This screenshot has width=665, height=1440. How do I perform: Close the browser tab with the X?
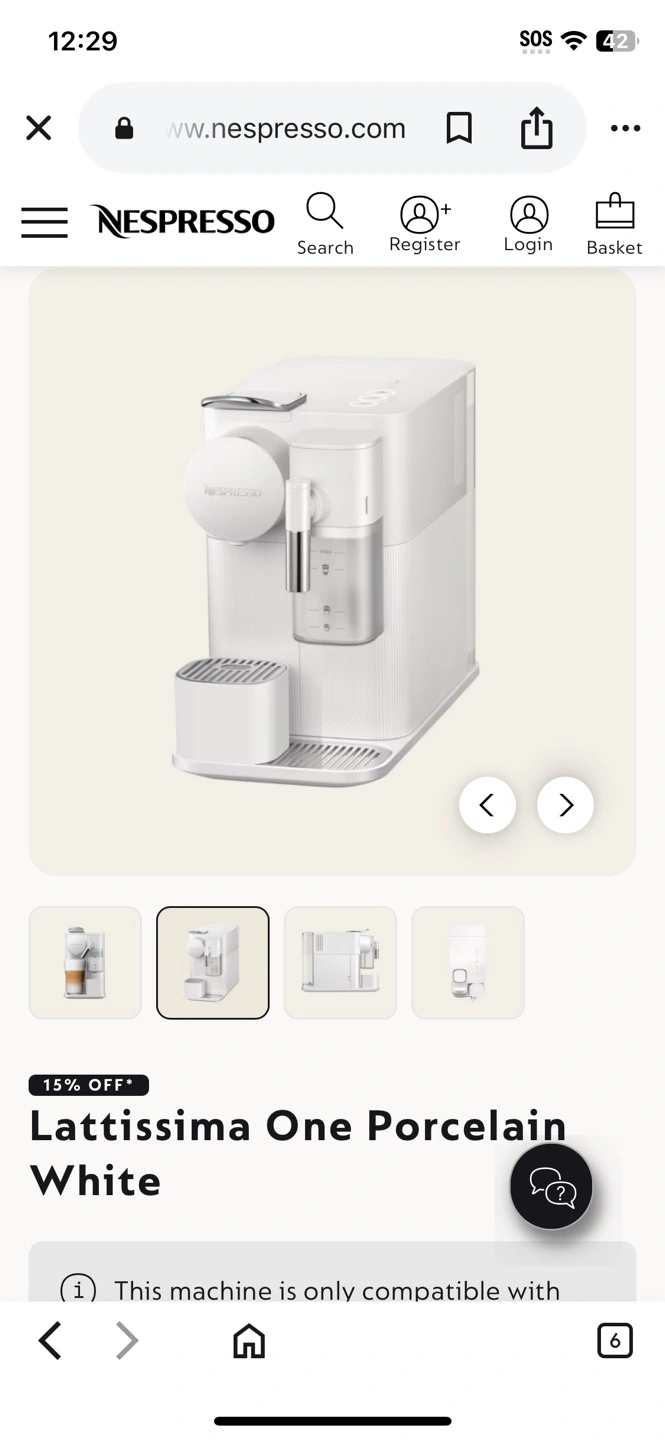point(38,128)
